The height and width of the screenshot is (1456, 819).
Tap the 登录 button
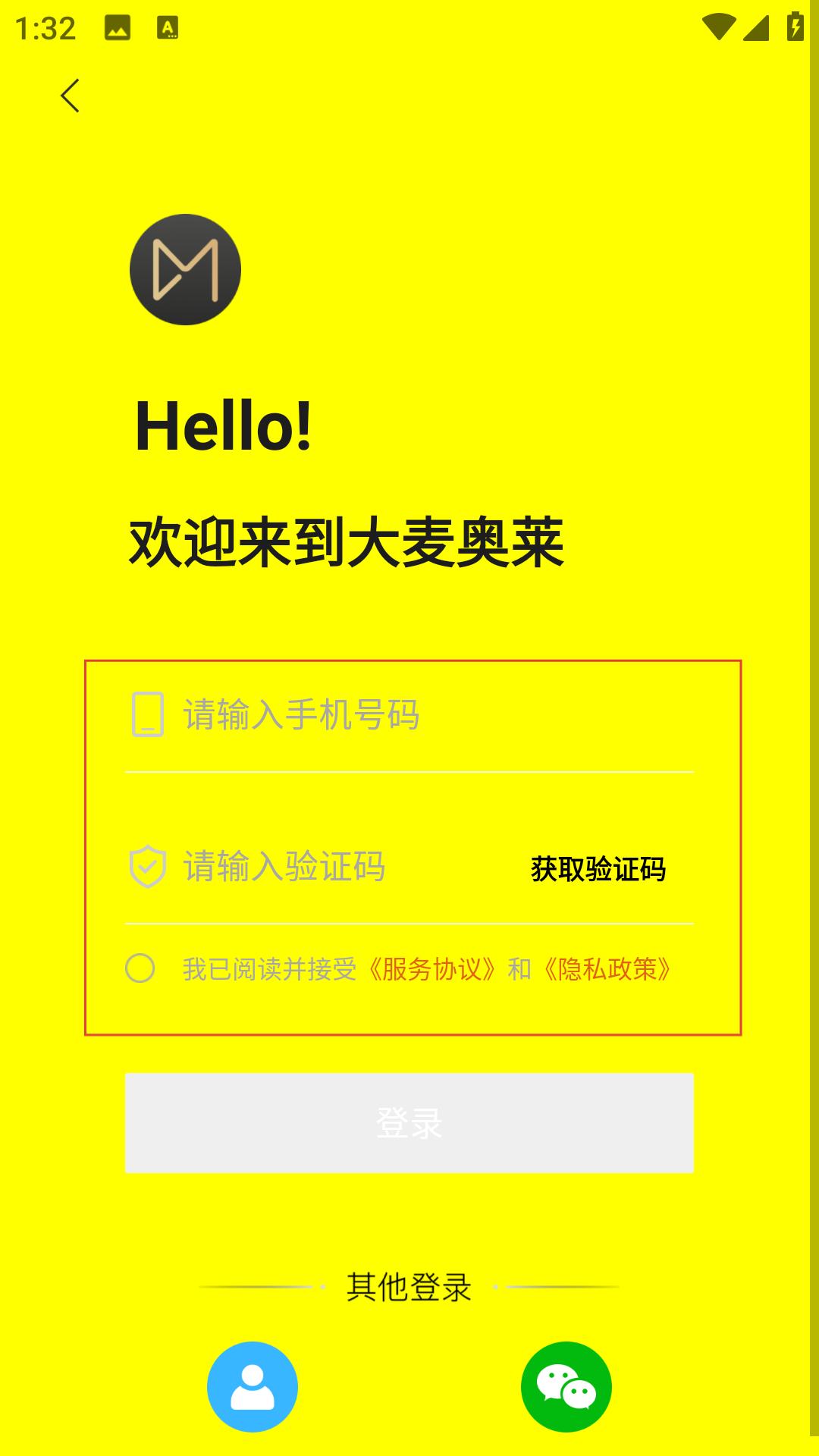(x=409, y=1123)
